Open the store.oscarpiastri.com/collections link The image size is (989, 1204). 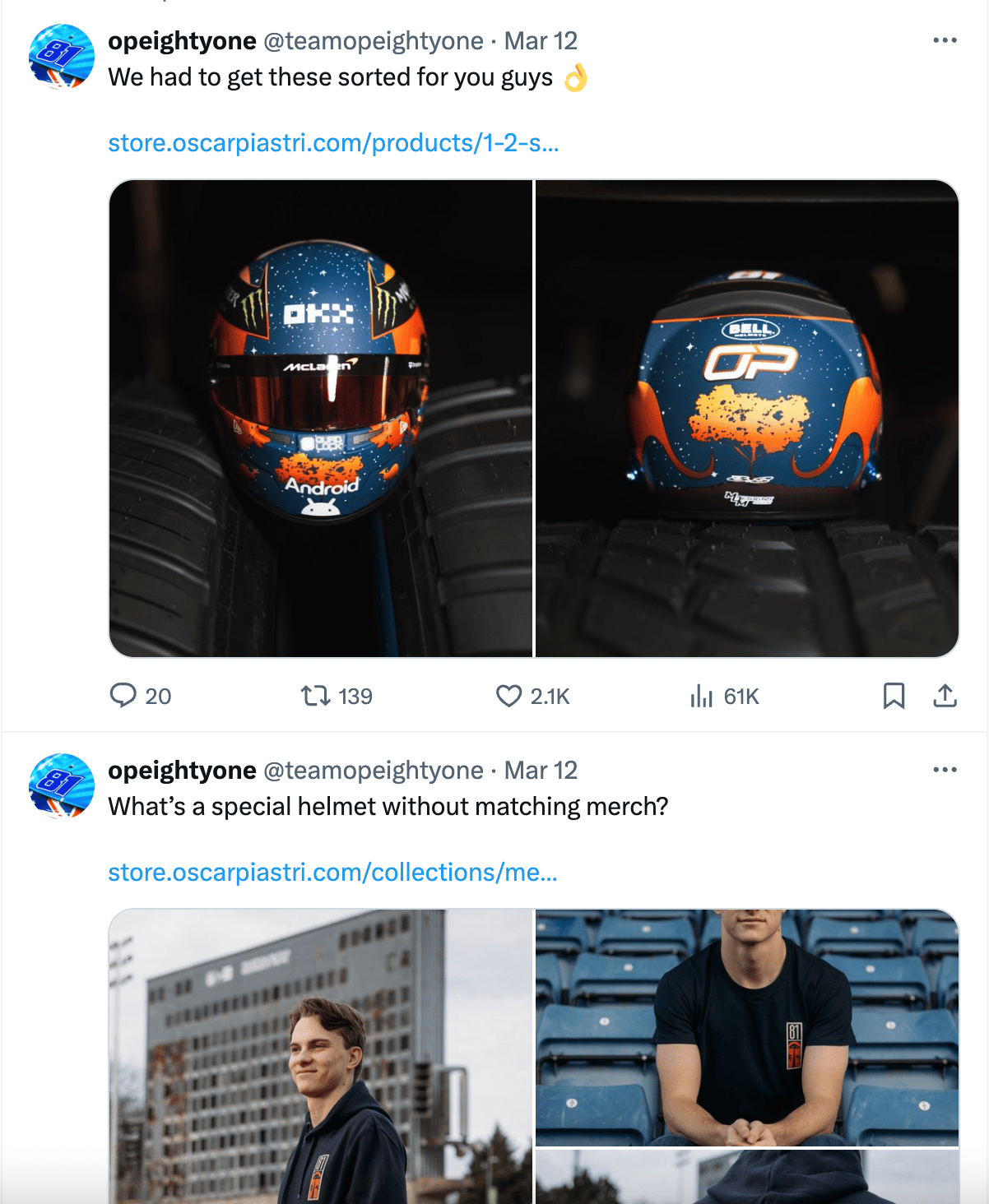click(x=332, y=873)
